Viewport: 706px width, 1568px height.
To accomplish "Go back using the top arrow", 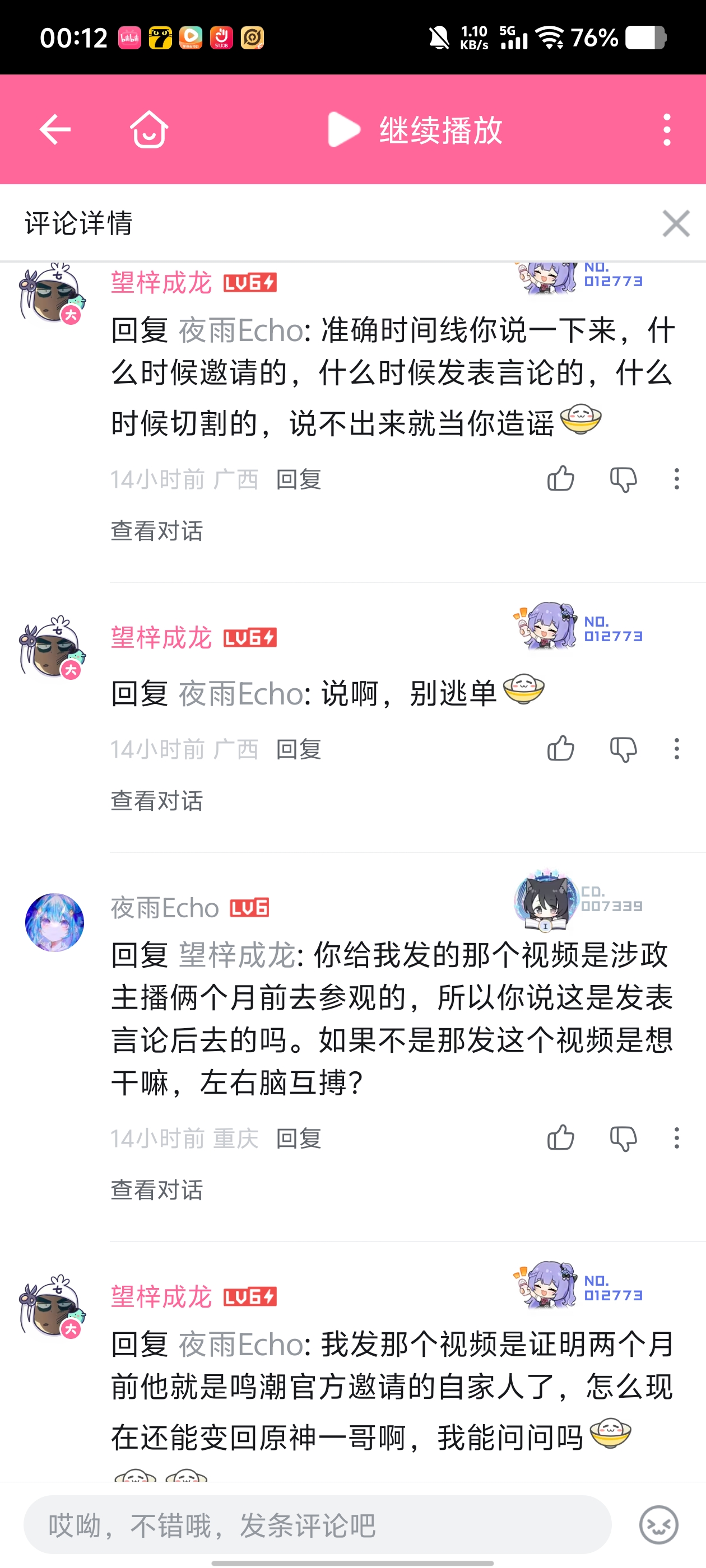I will [x=55, y=130].
